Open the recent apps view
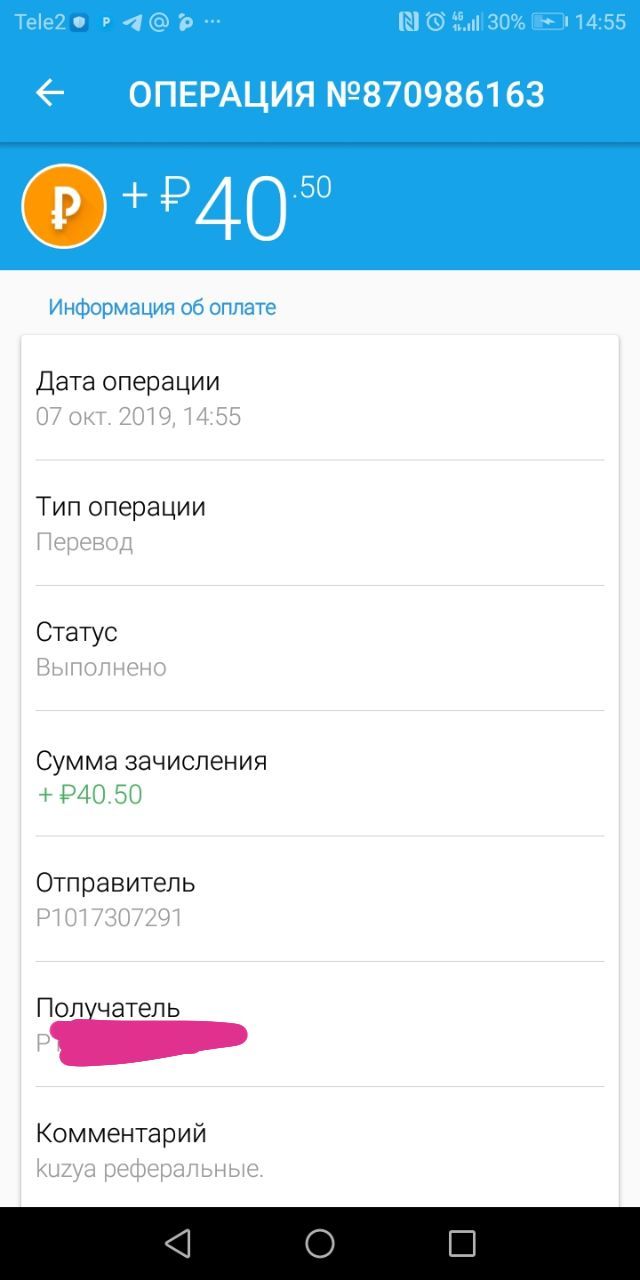The image size is (640, 1280). pyautogui.click(x=462, y=1243)
